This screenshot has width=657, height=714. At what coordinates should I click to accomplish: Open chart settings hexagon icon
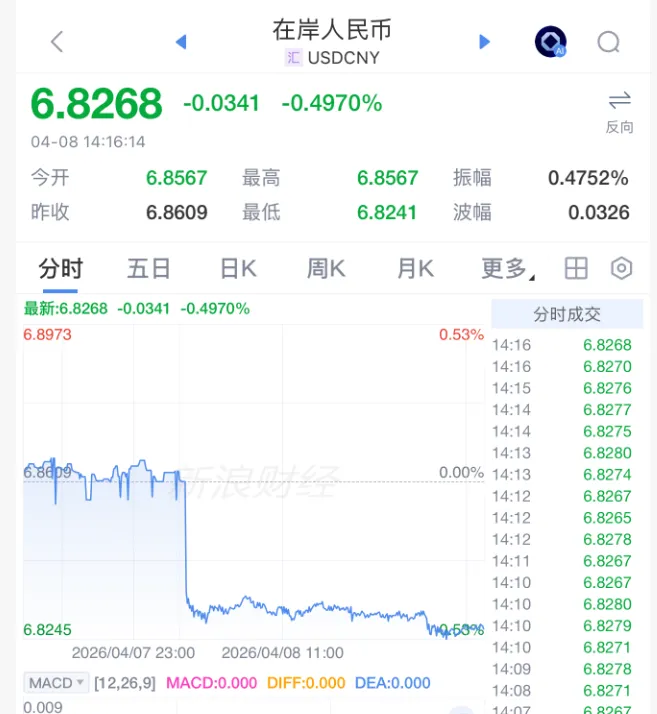(x=621, y=268)
